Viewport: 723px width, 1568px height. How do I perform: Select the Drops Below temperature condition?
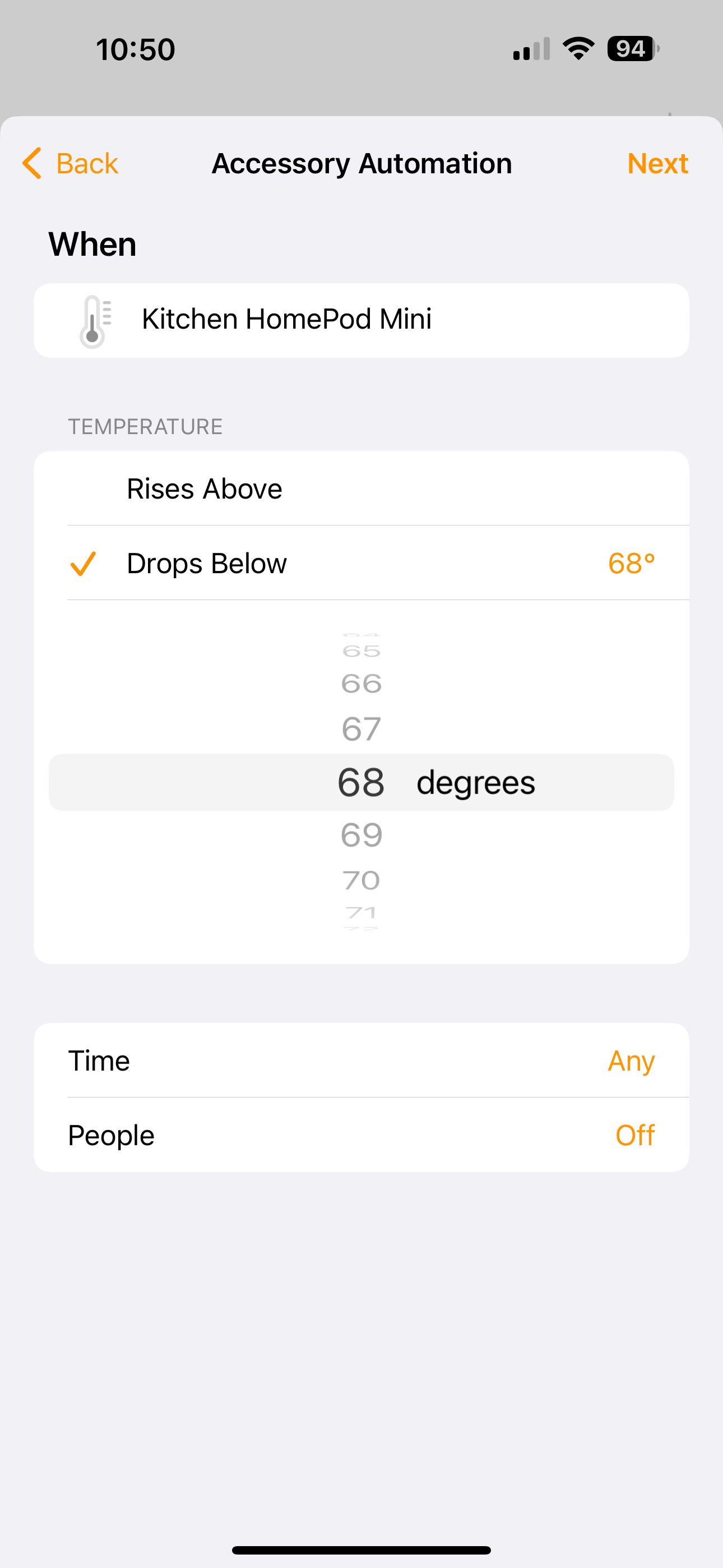207,563
